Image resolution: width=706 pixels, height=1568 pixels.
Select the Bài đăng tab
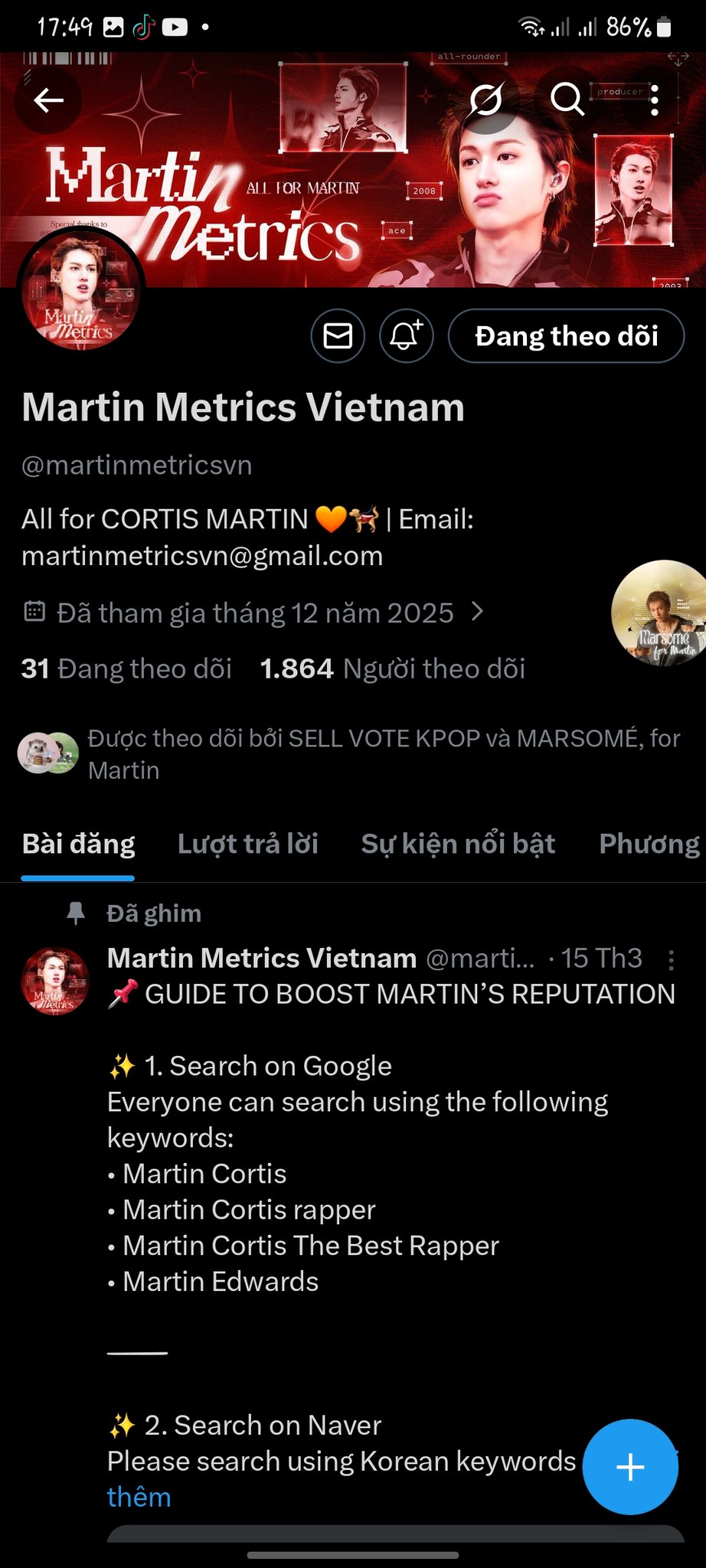(78, 844)
